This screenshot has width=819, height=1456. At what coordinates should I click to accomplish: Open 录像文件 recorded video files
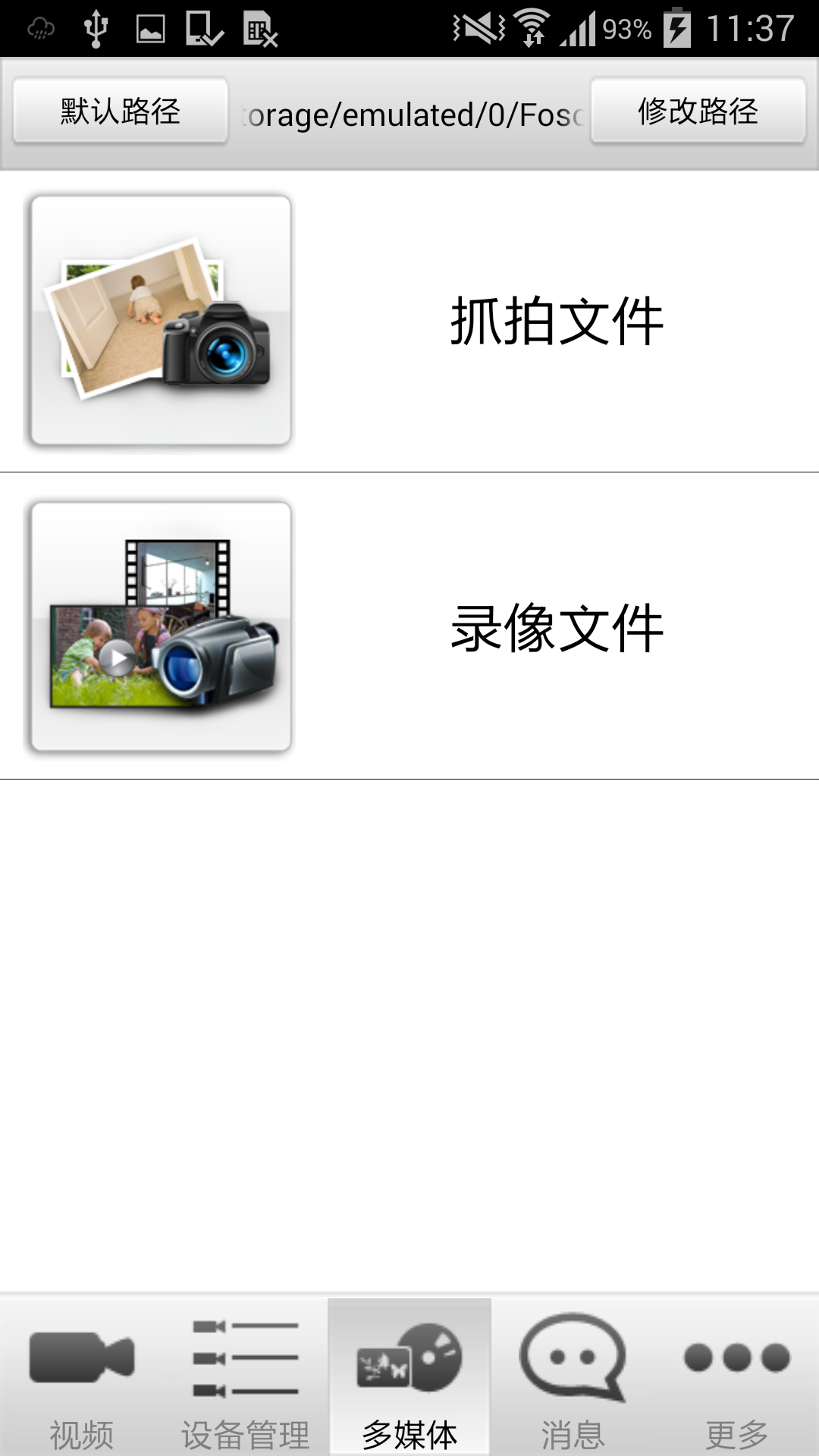tap(409, 626)
